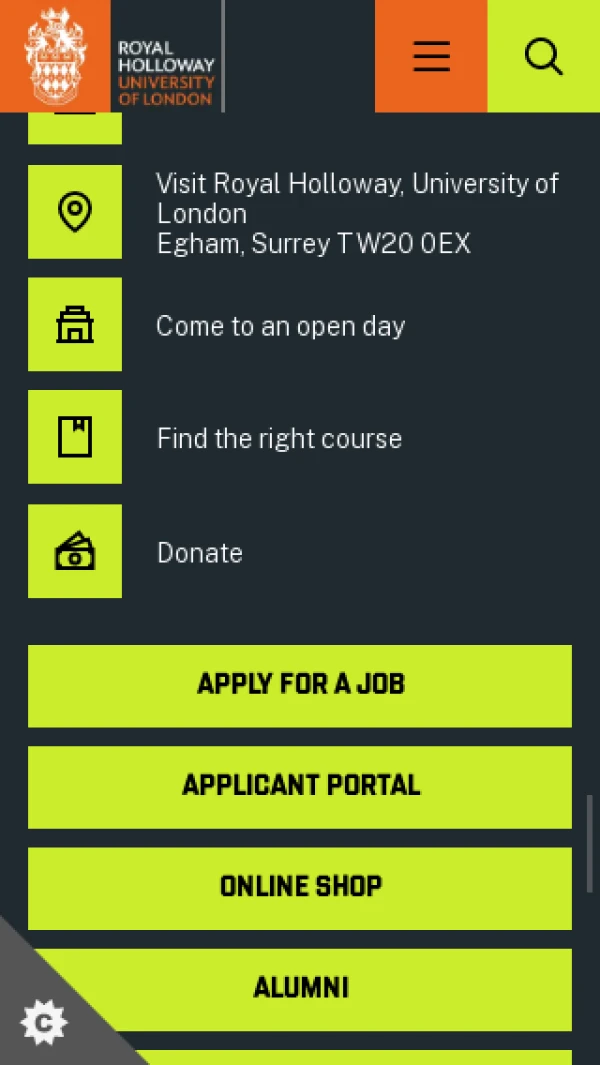Open Apply for a Job
This screenshot has height=1065, width=600.
point(300,685)
